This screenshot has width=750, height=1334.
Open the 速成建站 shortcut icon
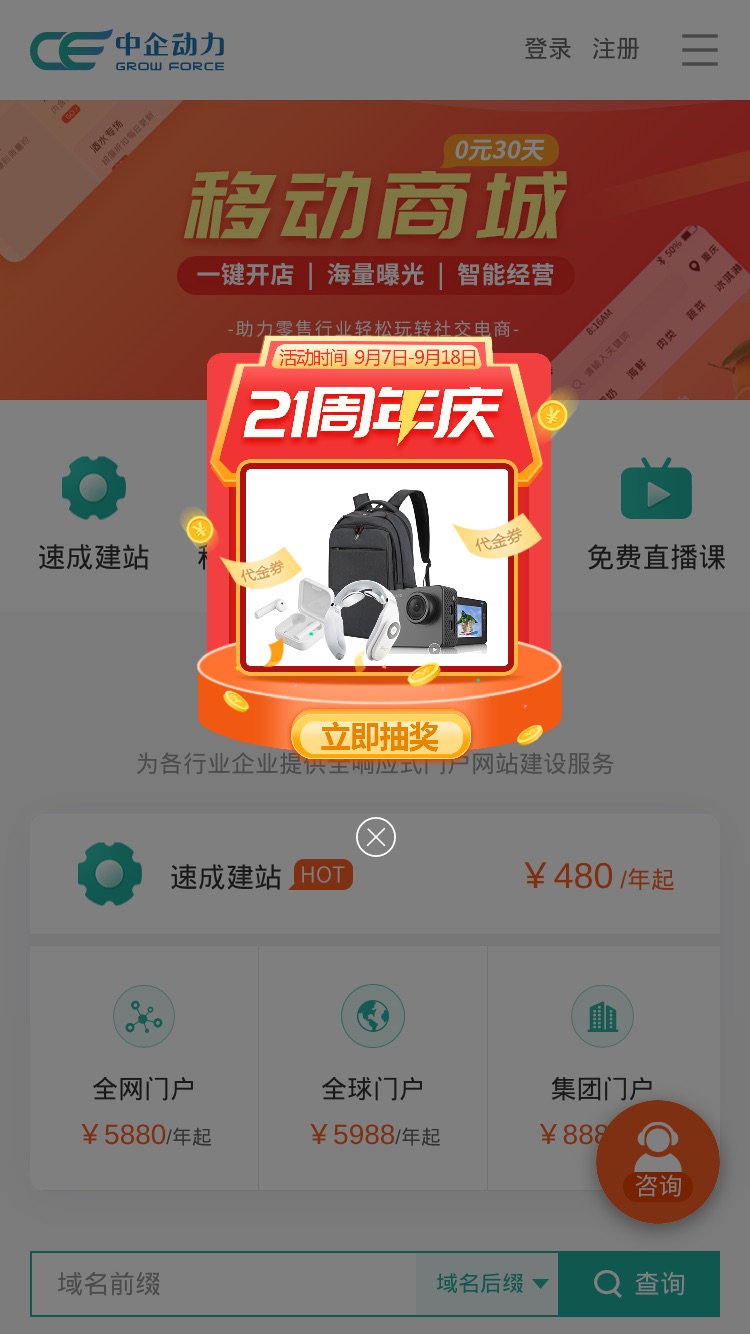coord(94,514)
